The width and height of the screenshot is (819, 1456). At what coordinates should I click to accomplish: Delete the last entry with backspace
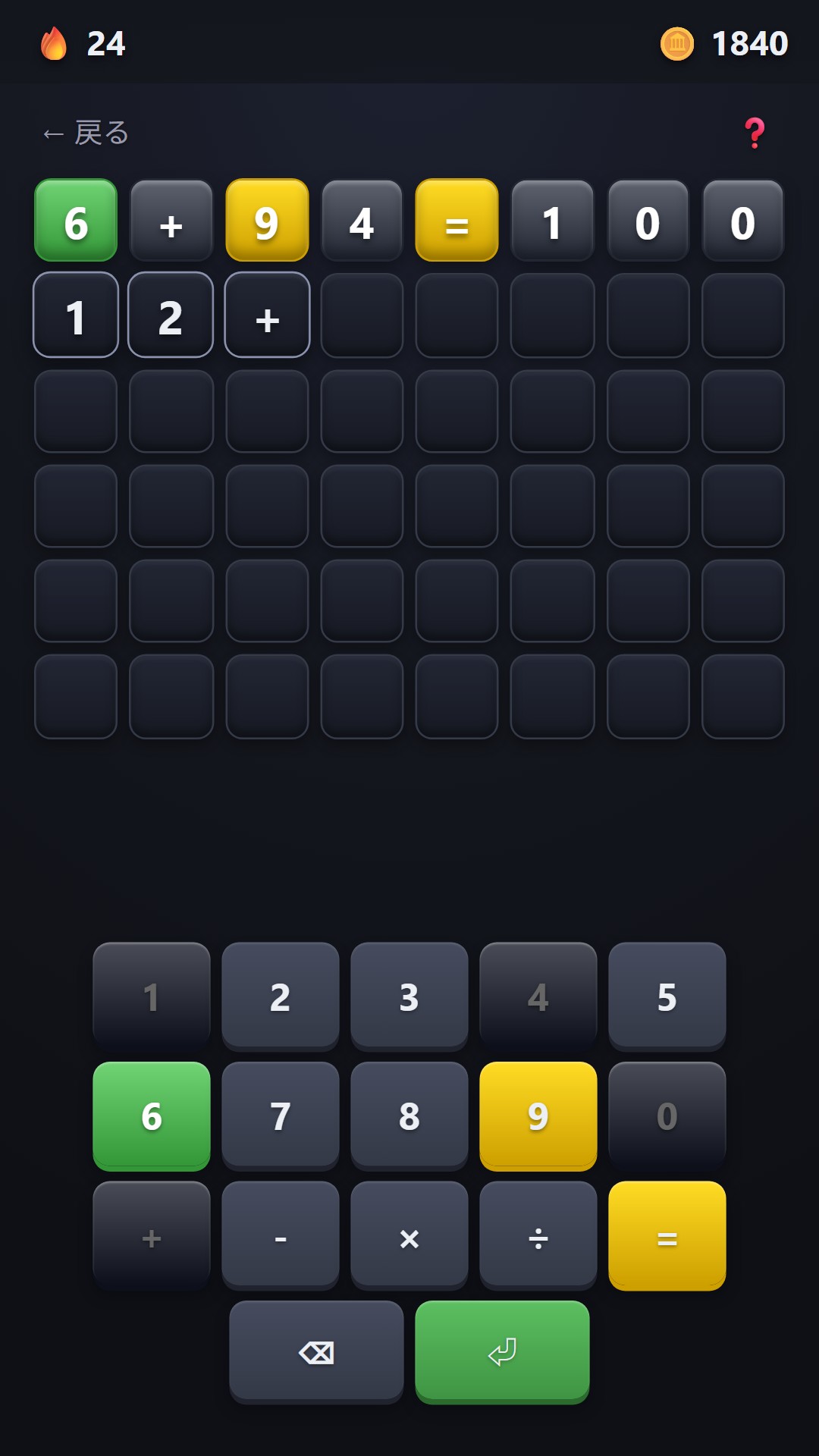click(x=316, y=1352)
